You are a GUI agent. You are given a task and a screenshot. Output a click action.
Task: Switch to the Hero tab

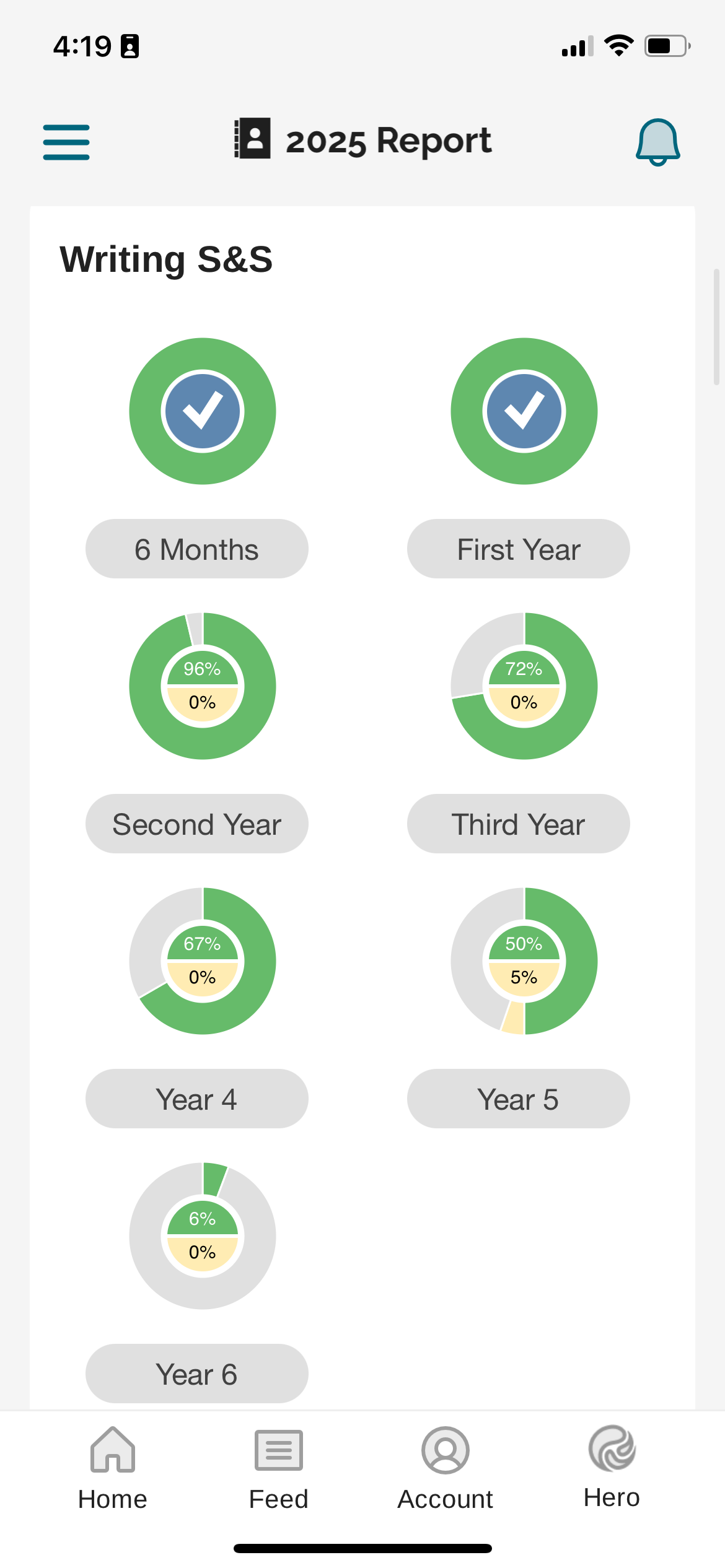pyautogui.click(x=612, y=1468)
